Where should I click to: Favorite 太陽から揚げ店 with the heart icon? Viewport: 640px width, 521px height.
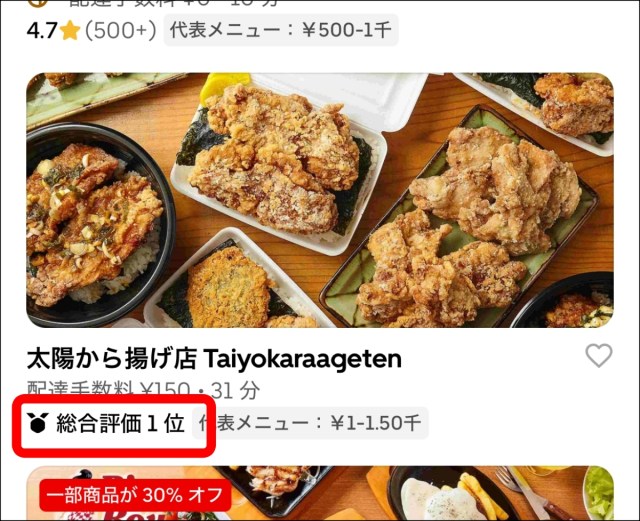pos(598,355)
